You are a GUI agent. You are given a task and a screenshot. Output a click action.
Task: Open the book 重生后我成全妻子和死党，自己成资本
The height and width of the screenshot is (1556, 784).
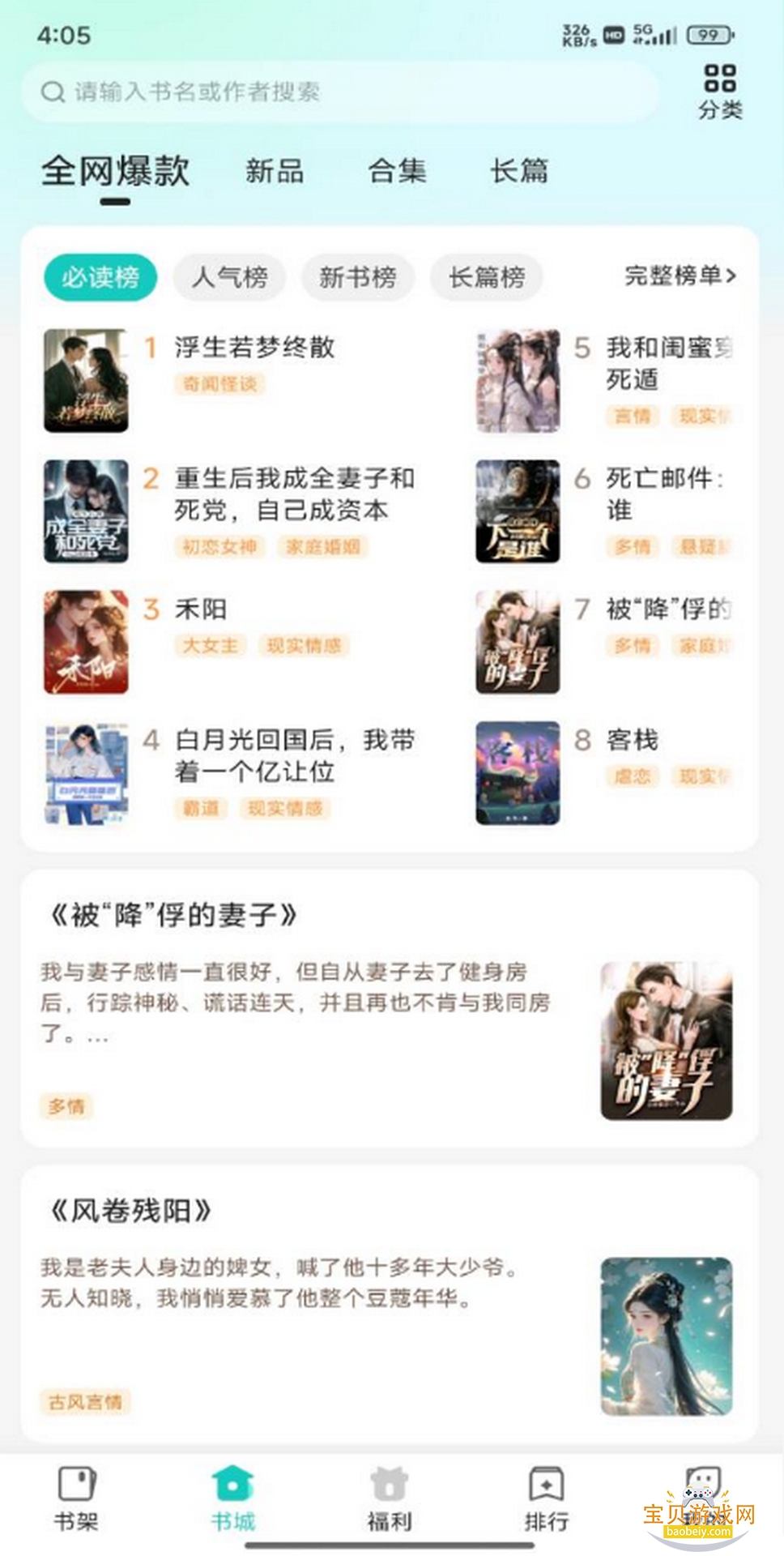295,494
